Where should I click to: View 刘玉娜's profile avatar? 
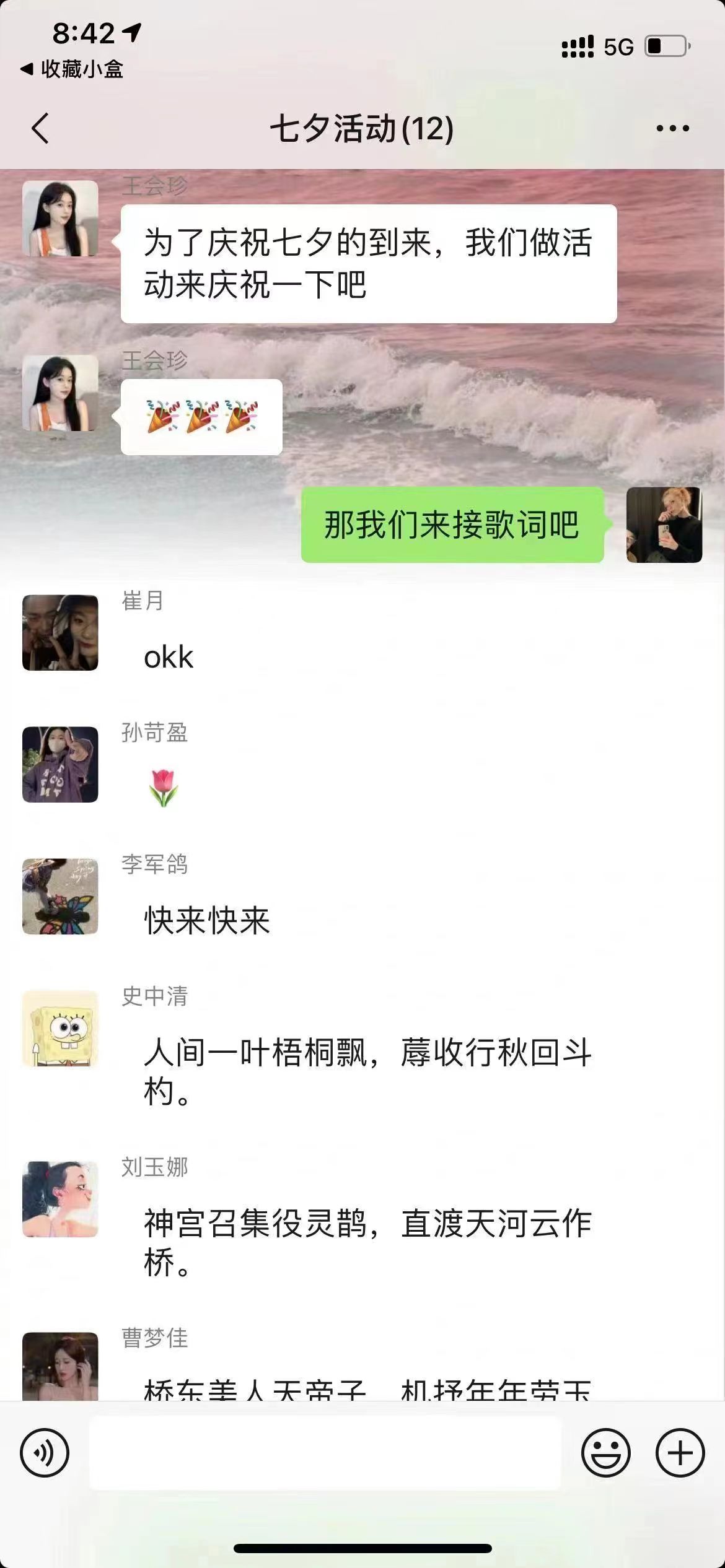tap(60, 1199)
